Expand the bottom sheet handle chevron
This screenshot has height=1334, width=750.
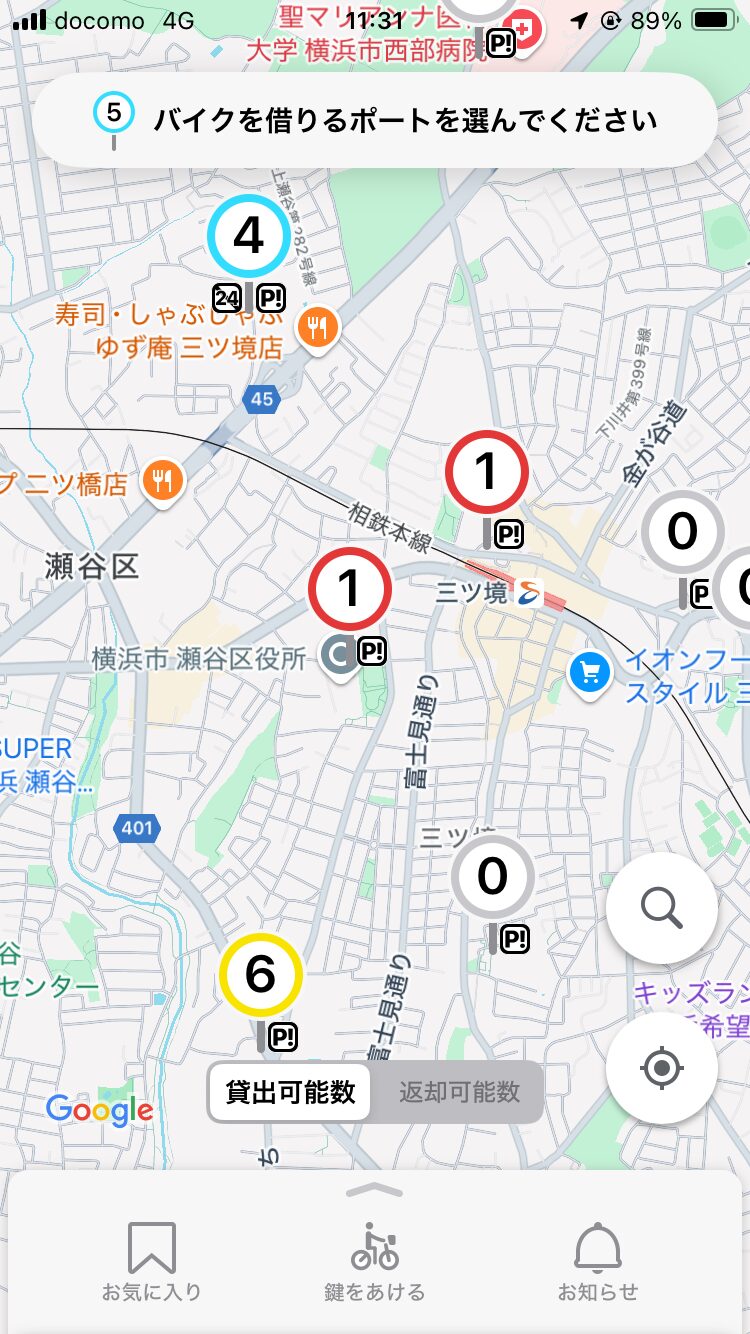375,1190
